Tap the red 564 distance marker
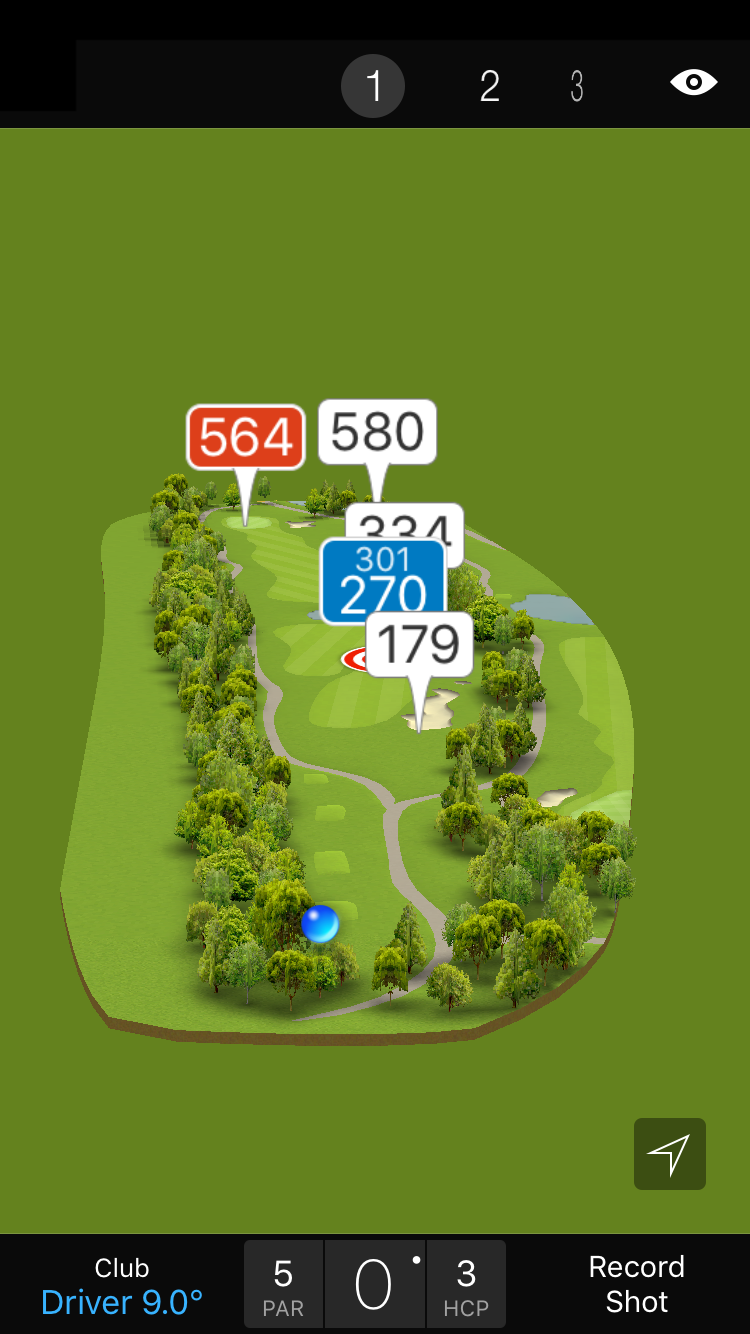Screen dimensions: 750x1334 click(245, 437)
